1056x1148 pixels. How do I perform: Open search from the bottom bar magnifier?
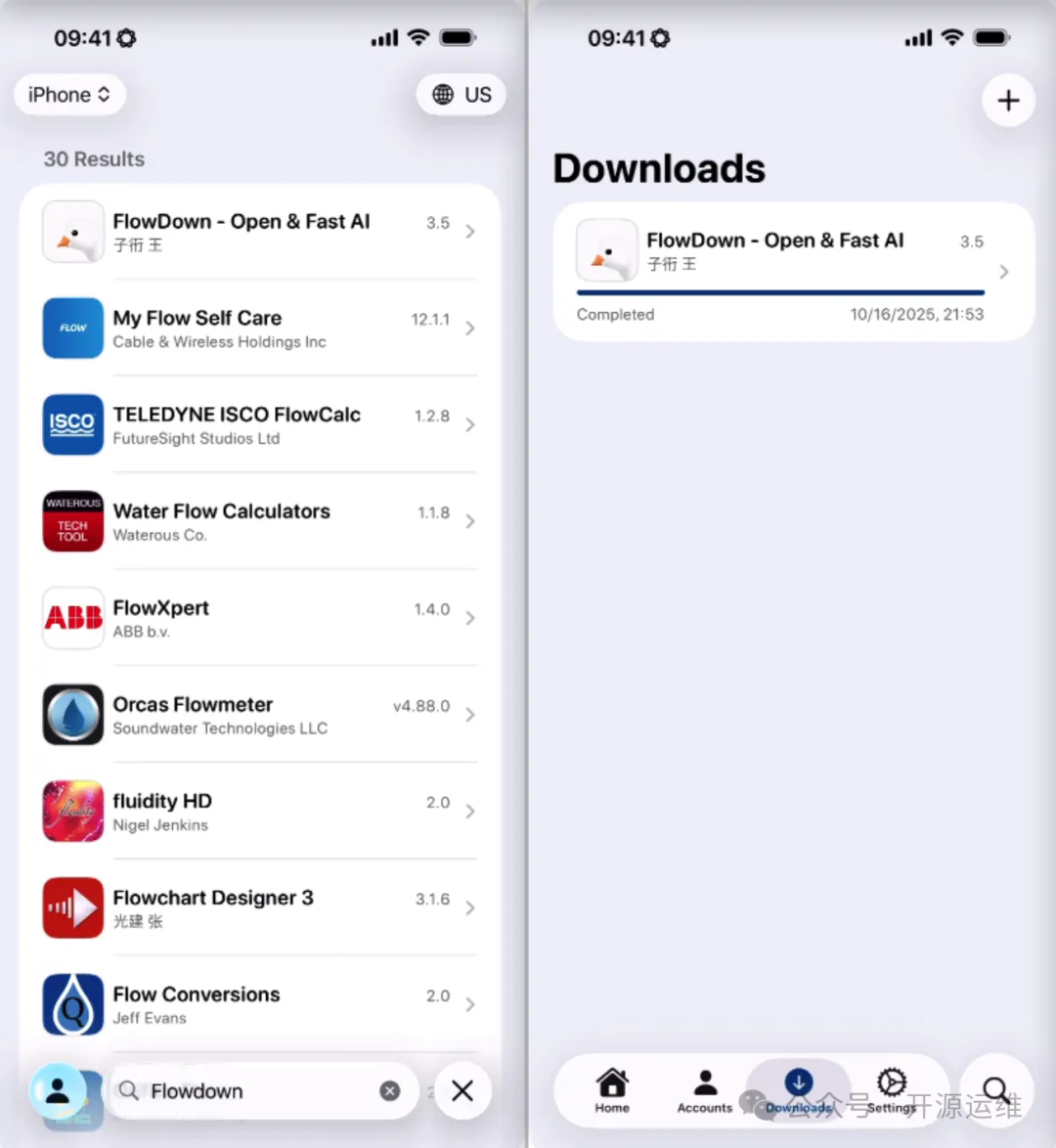[996, 1089]
